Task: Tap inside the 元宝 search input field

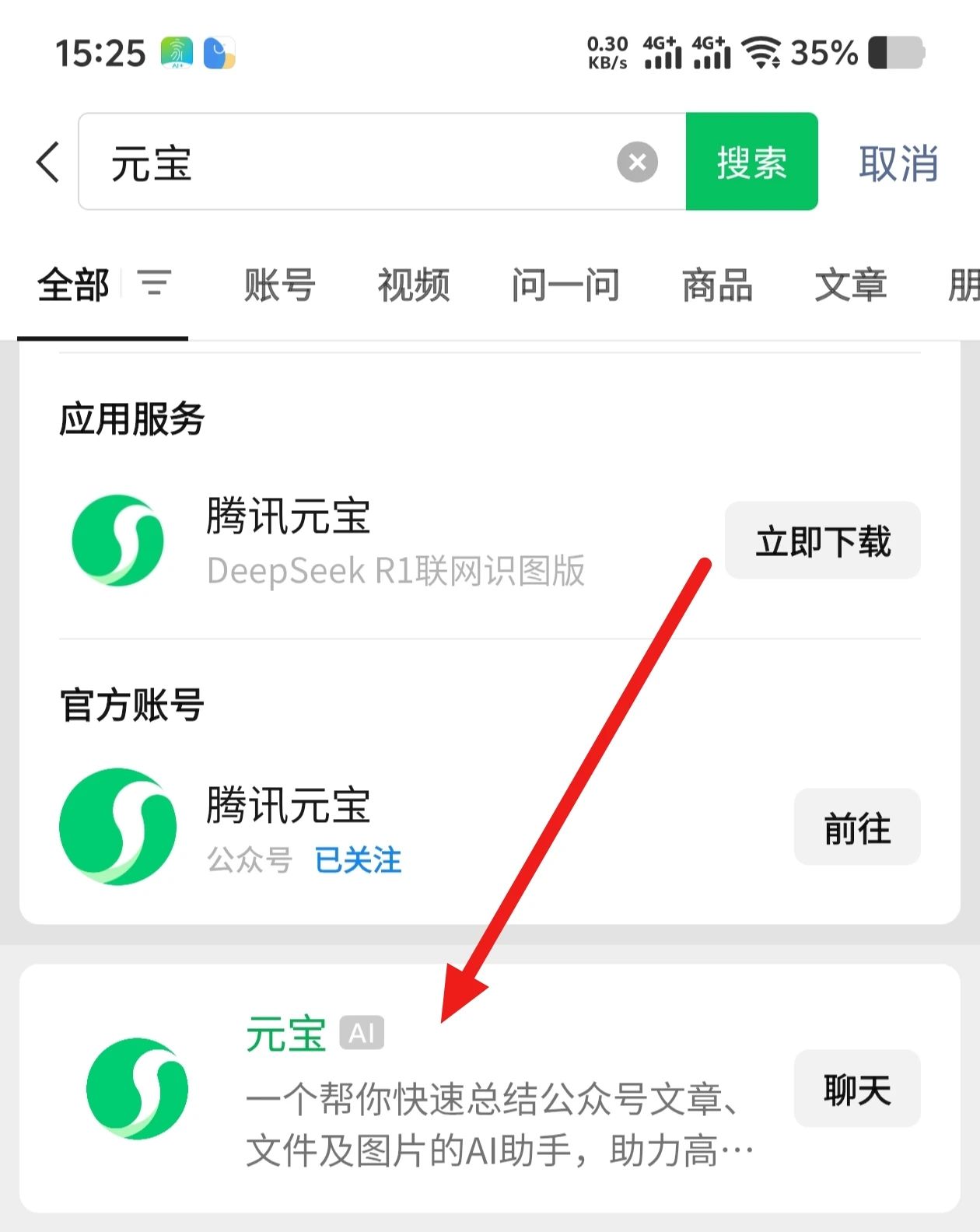Action: (311, 161)
